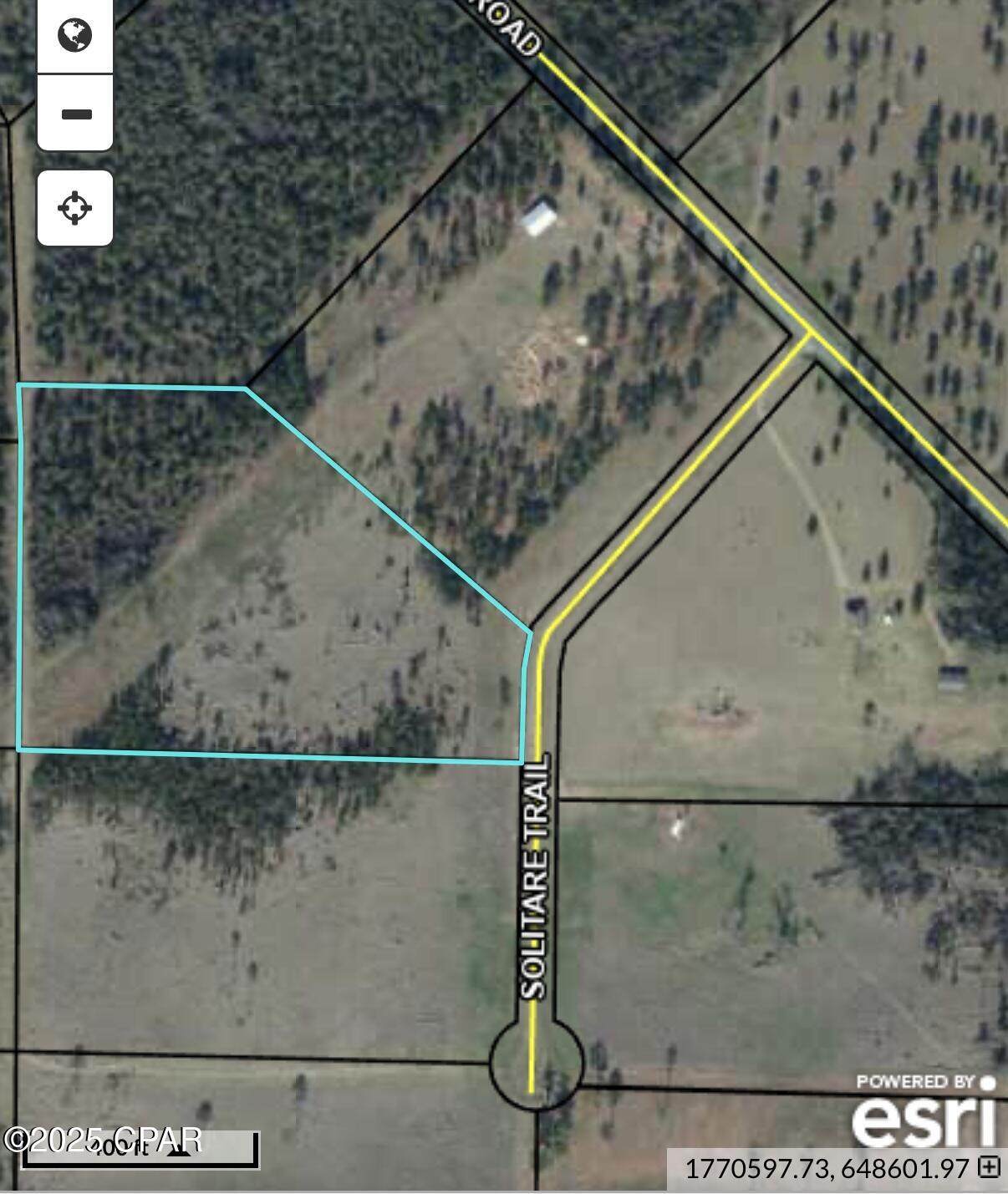Zoom out with the minus button

pos(76,114)
